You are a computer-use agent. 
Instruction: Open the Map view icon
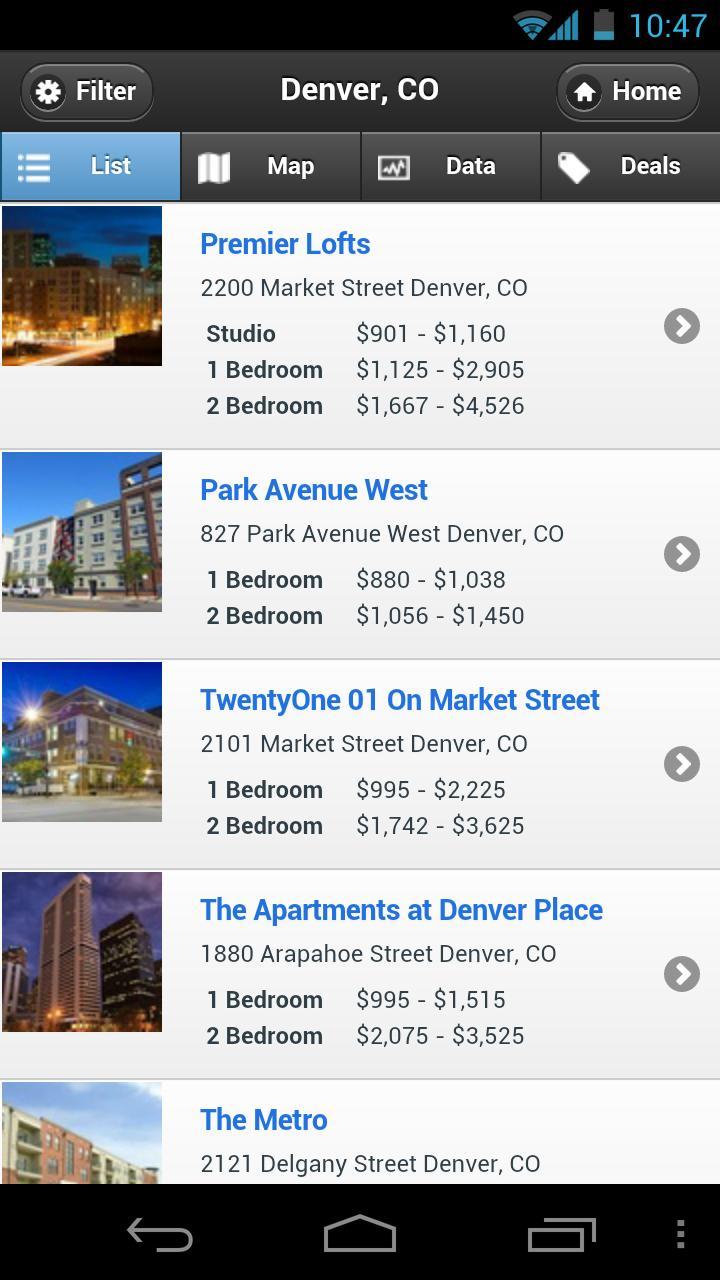213,166
